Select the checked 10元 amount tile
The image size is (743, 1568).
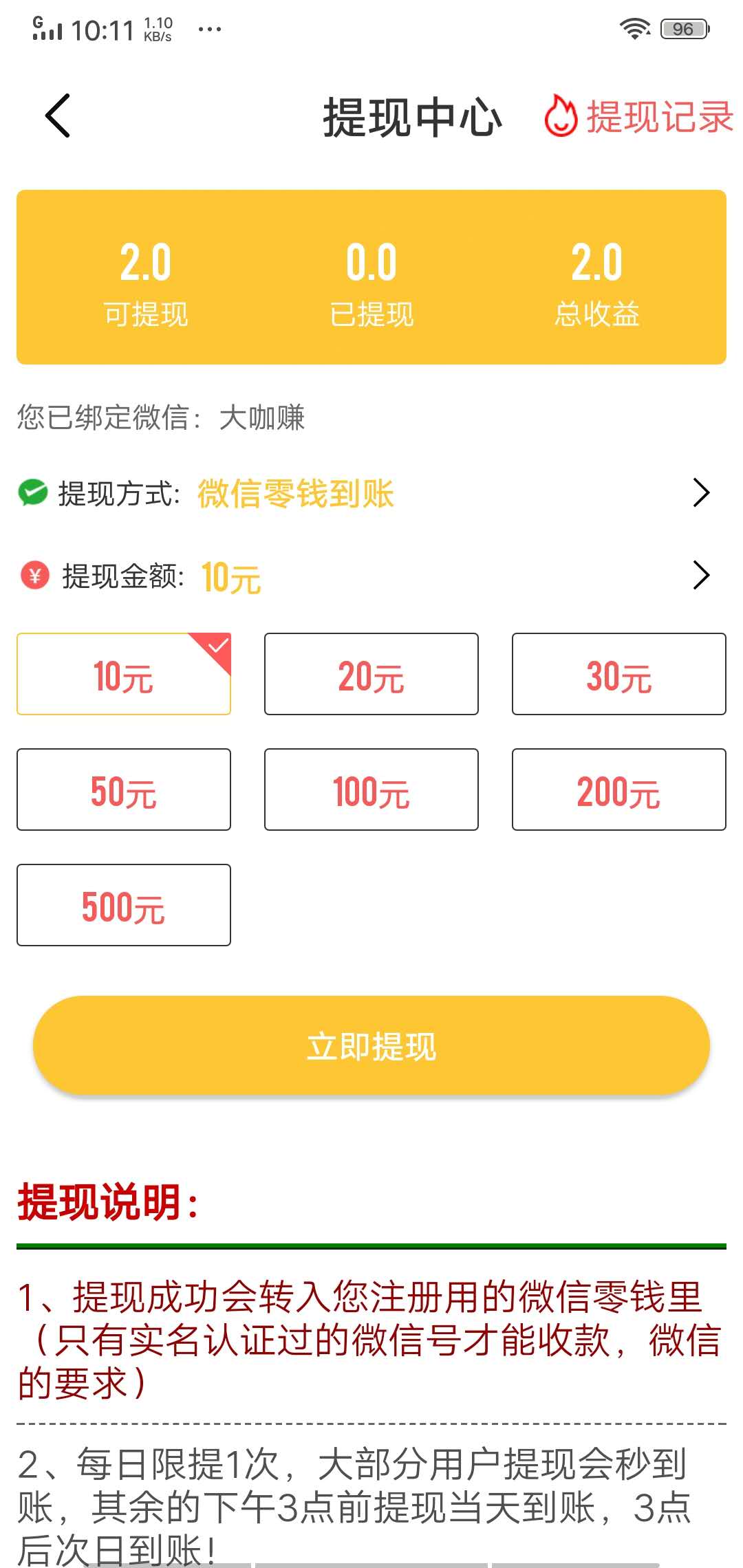pyautogui.click(x=123, y=674)
